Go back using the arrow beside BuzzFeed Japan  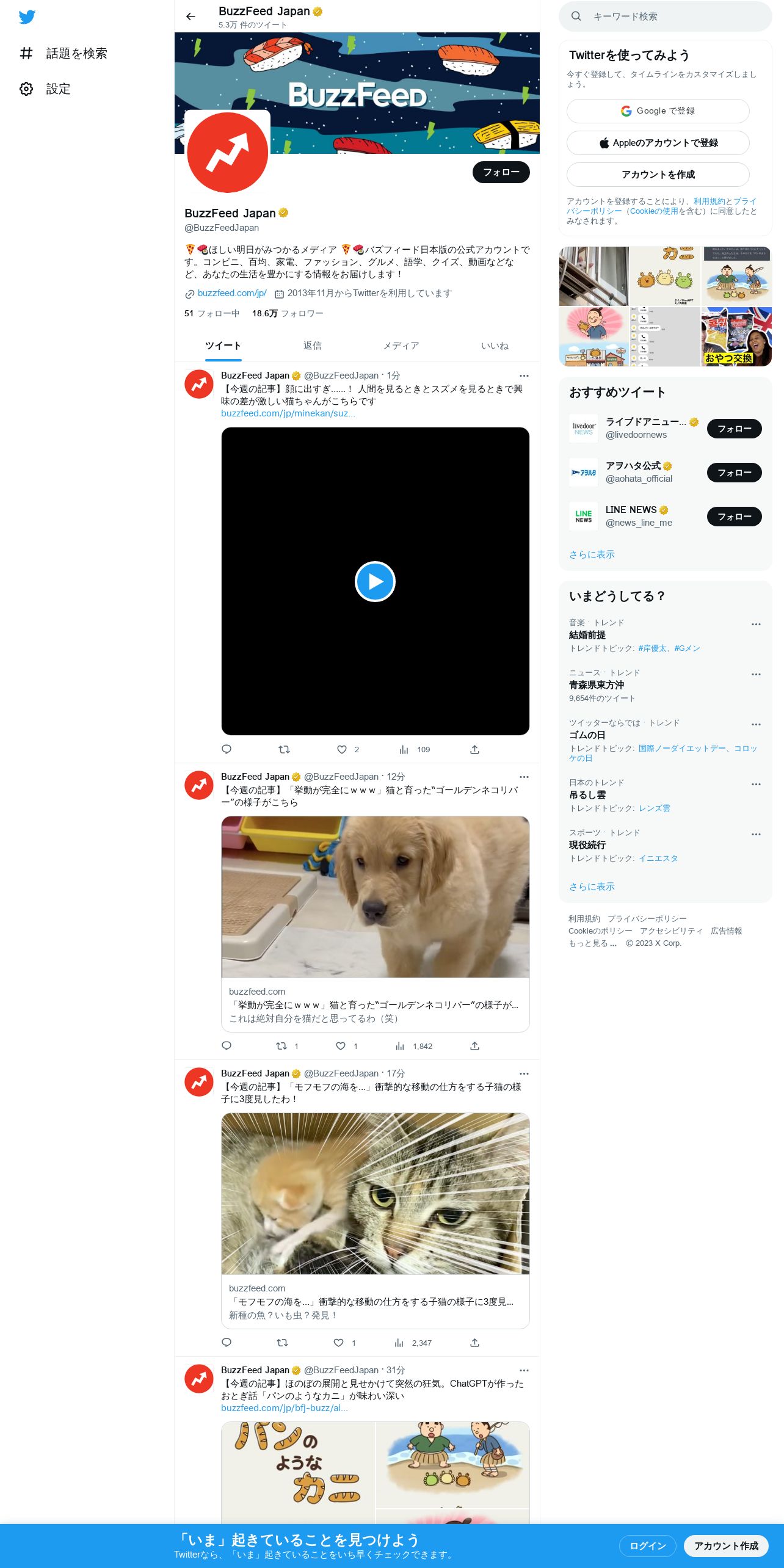coord(191,16)
